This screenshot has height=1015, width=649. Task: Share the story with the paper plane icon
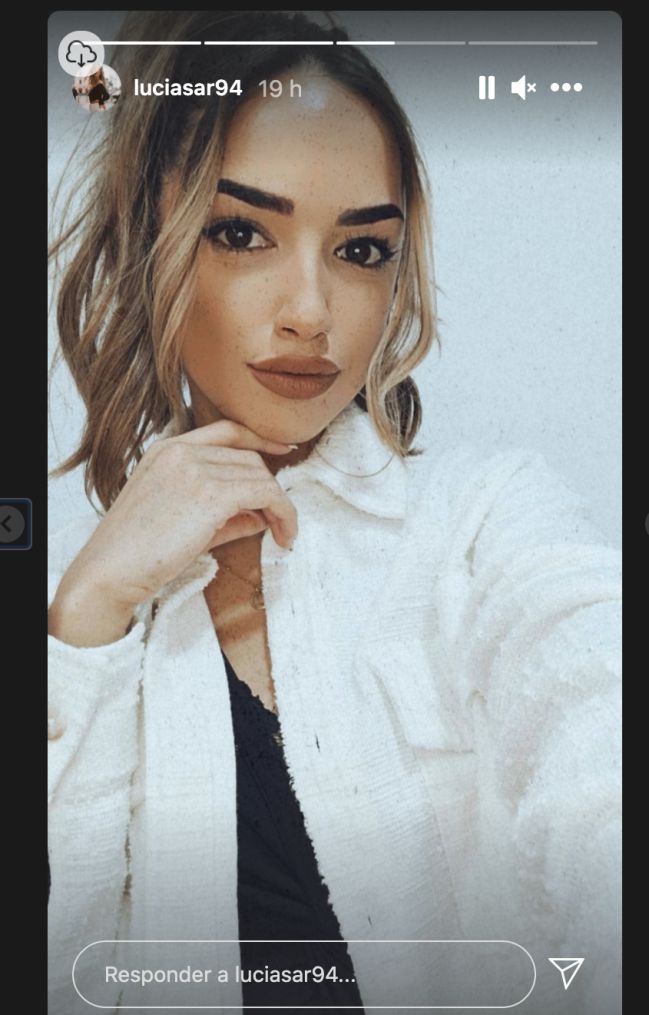point(566,972)
